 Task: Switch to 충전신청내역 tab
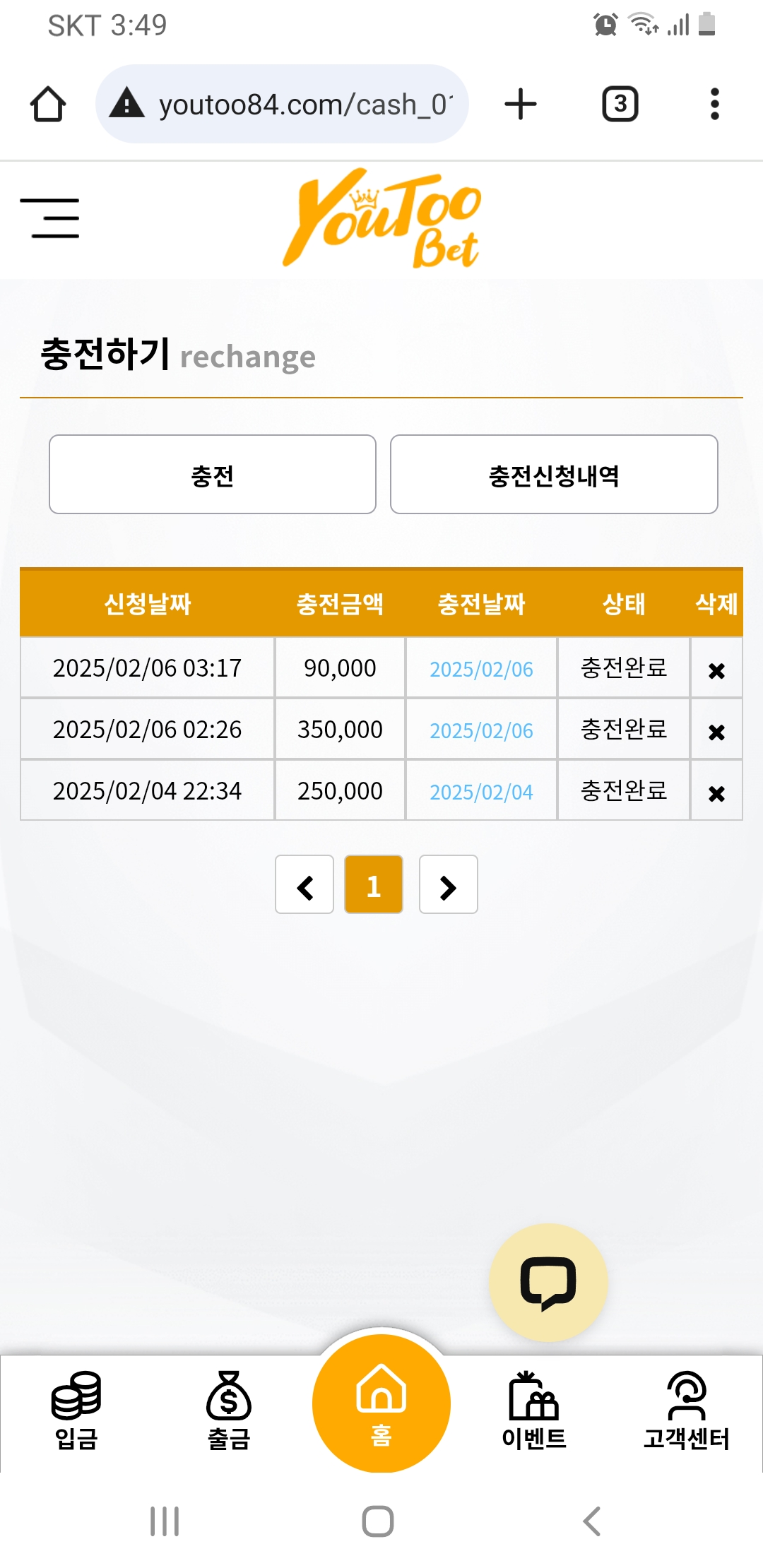554,475
